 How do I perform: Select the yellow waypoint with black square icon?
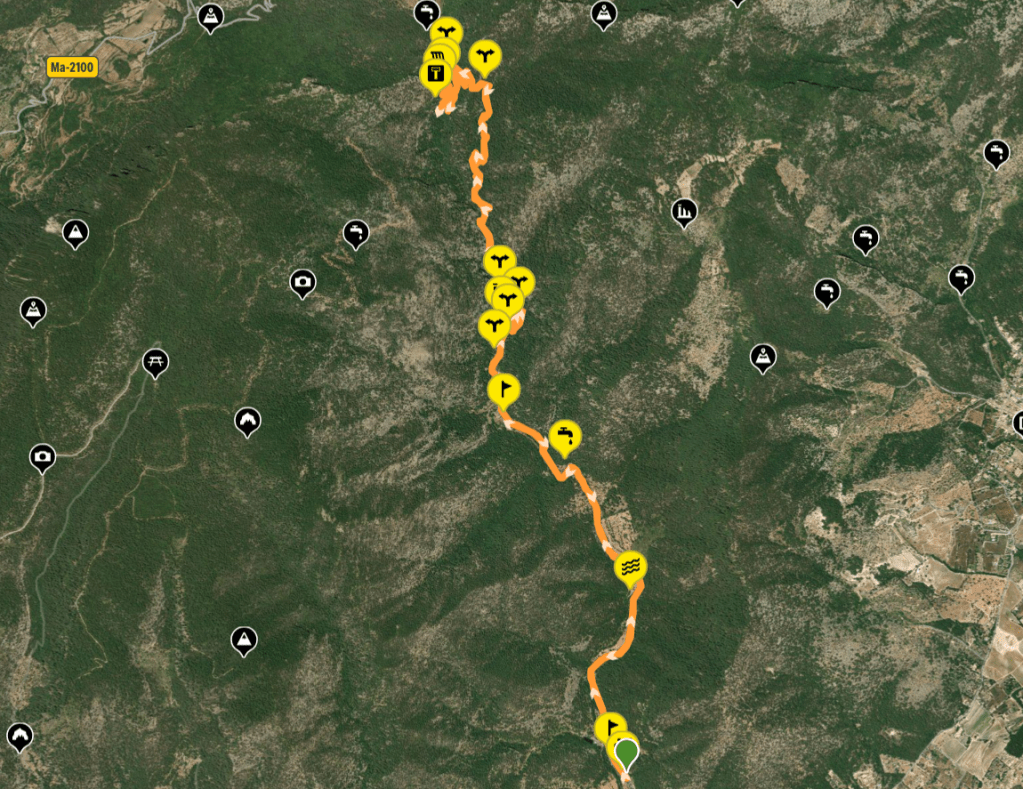(x=435, y=74)
